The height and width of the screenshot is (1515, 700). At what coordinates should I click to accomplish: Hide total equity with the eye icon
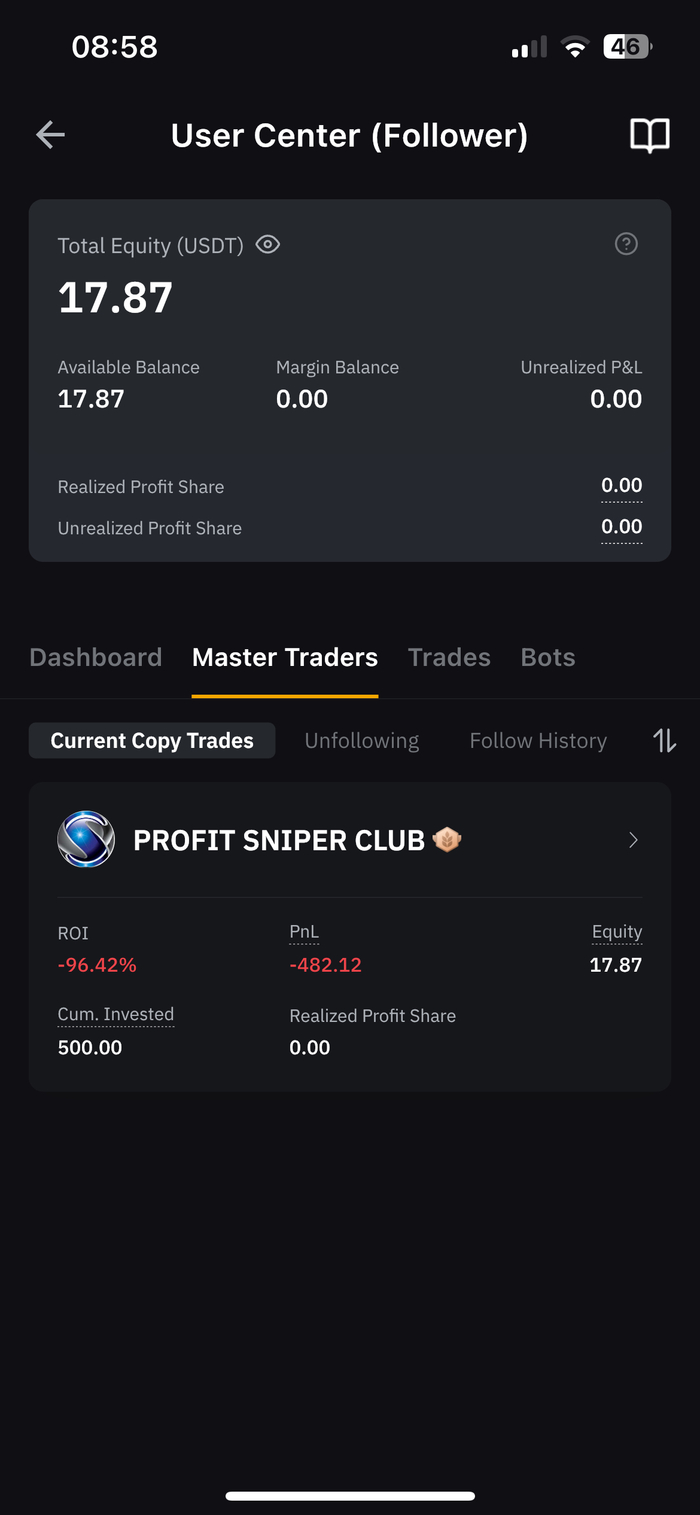point(267,244)
